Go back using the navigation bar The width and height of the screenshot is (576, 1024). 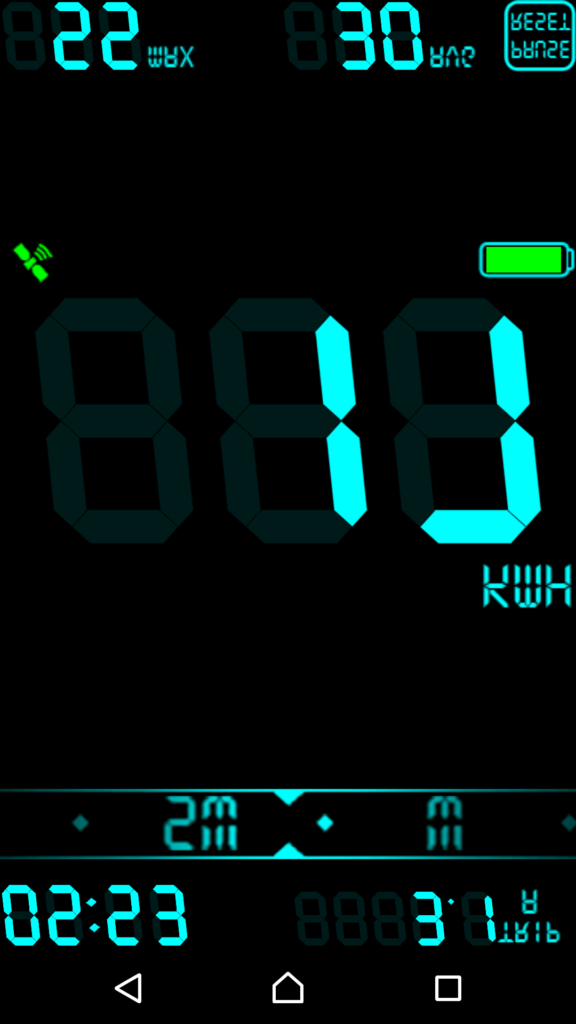click(129, 988)
